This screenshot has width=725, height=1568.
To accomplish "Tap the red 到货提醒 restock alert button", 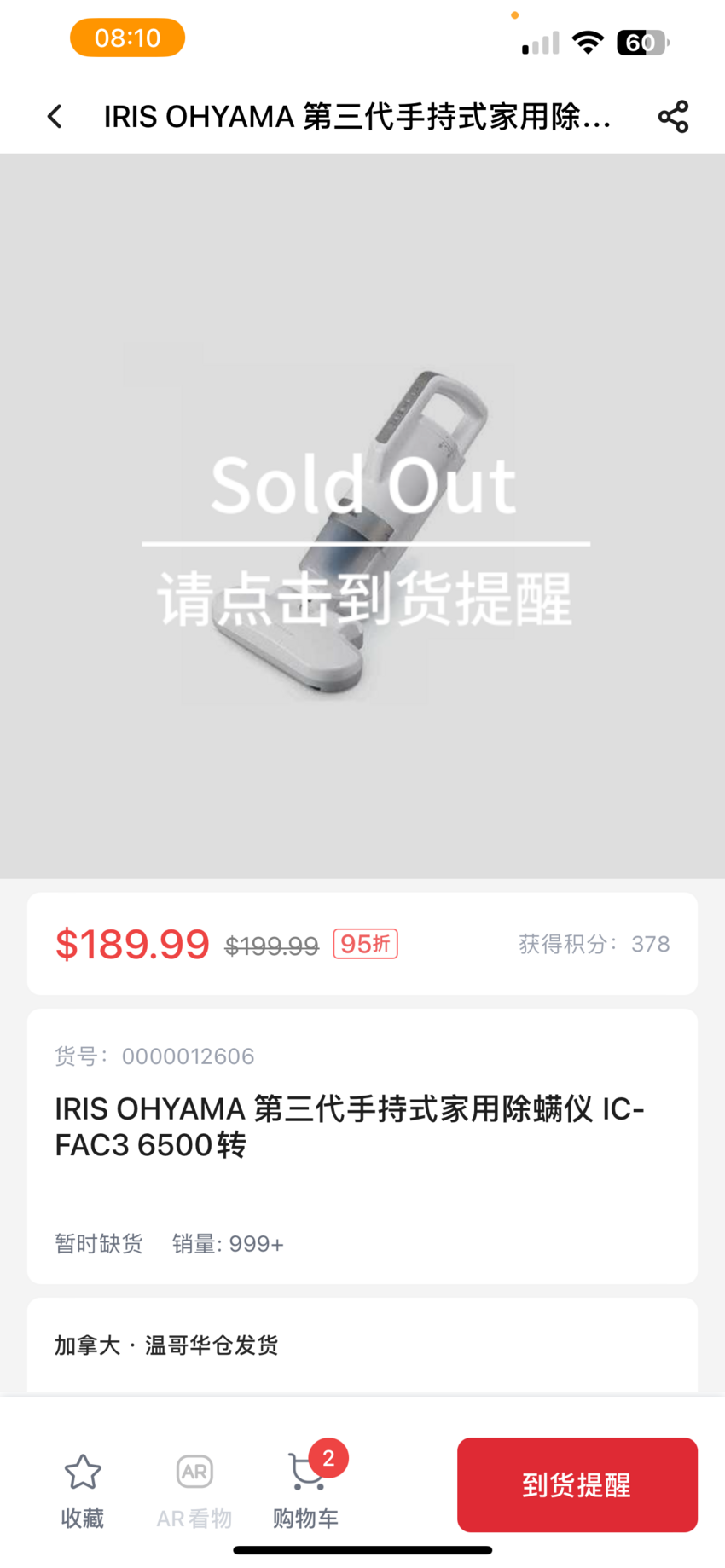I will pos(577,1484).
